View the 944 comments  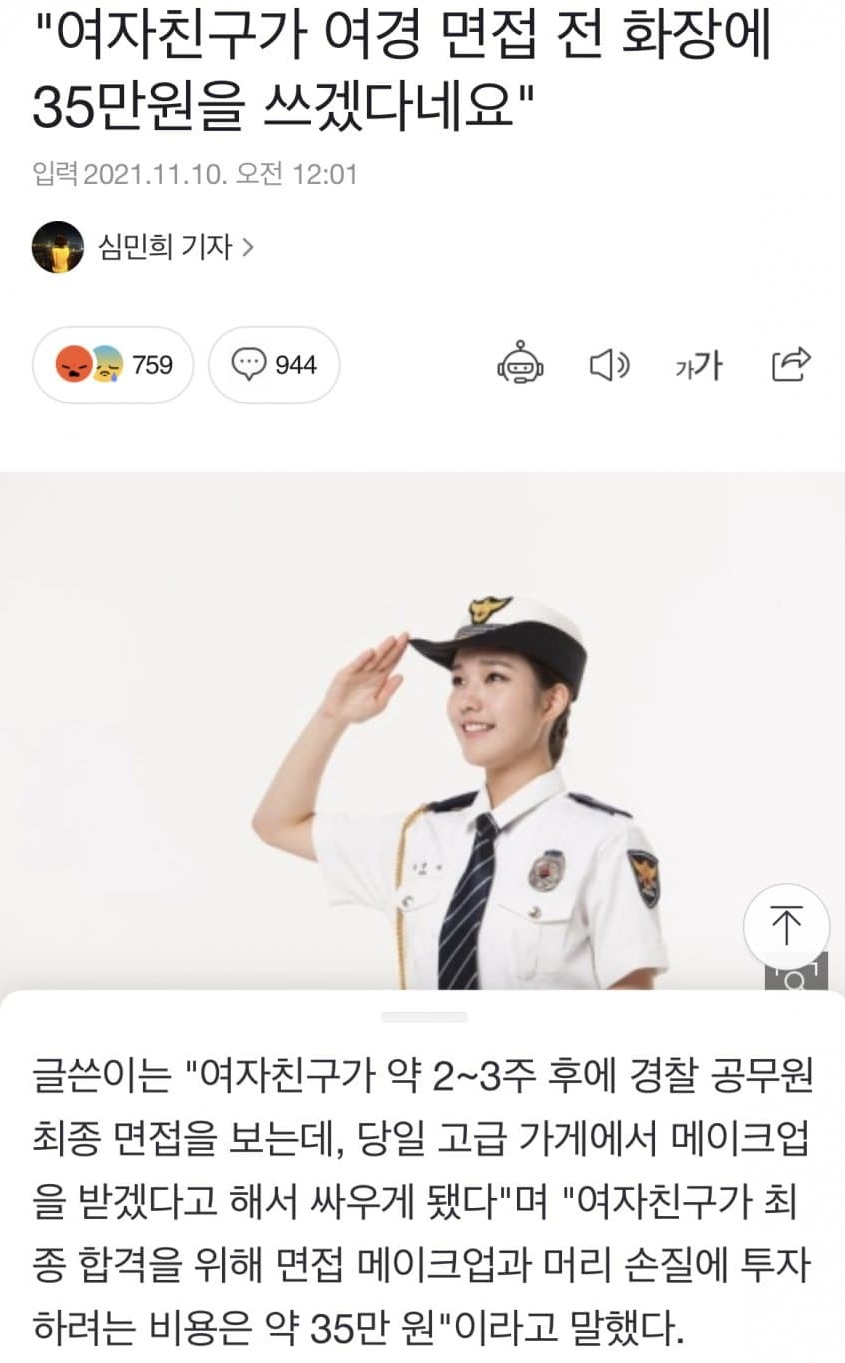(x=274, y=365)
